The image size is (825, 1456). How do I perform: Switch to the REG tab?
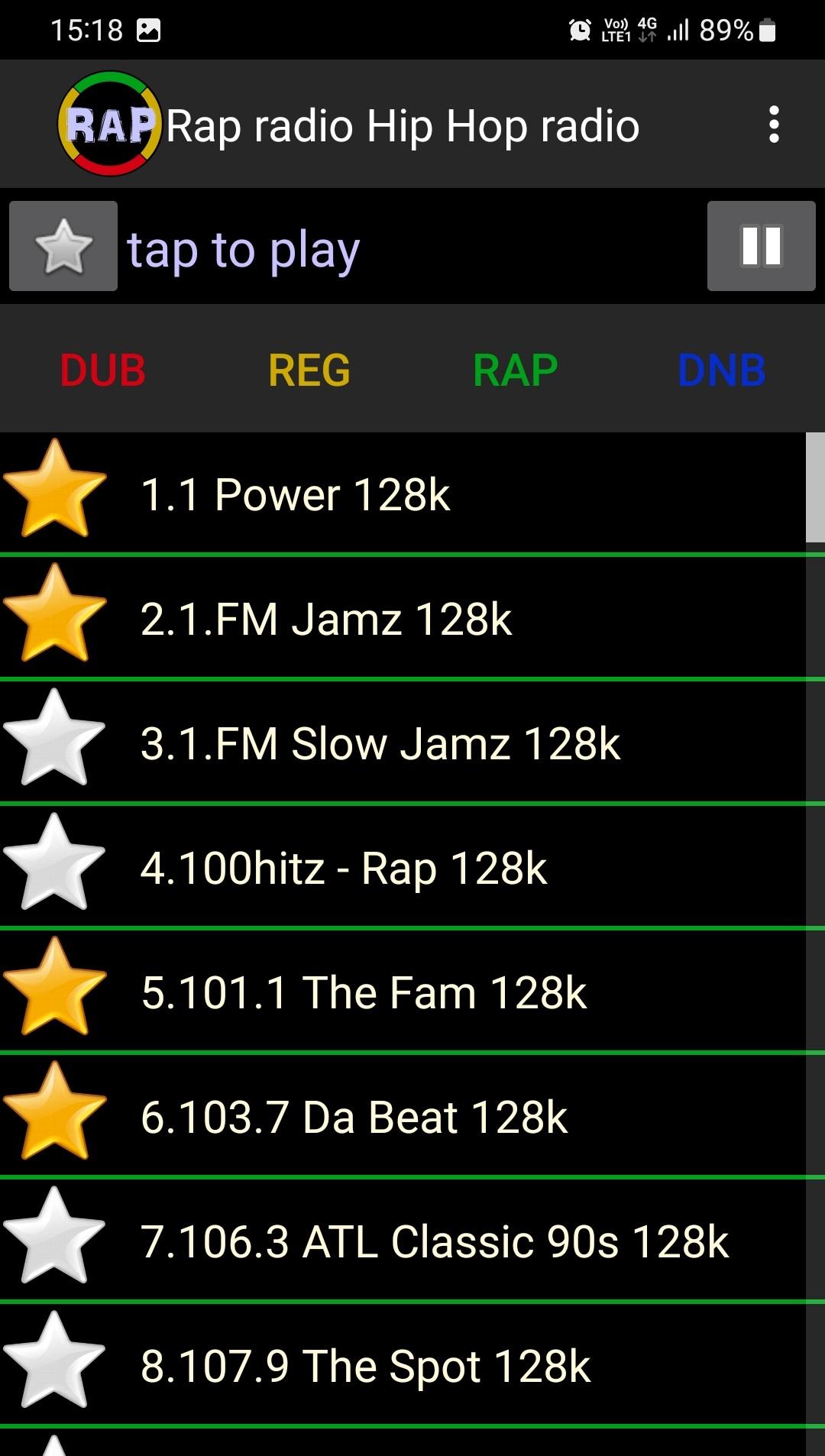pyautogui.click(x=309, y=370)
